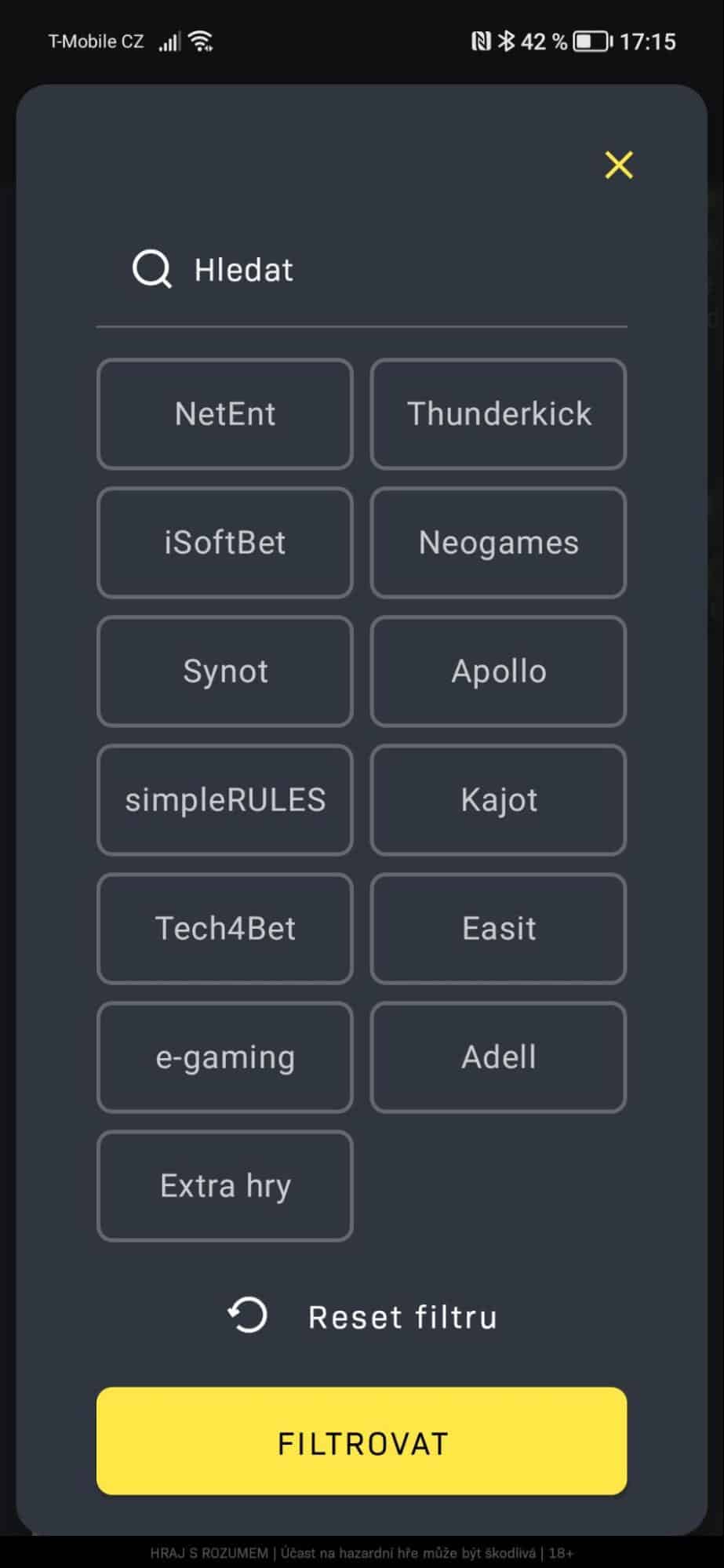The width and height of the screenshot is (724, 1568).
Task: Filter by simpleRULES
Action: [225, 800]
